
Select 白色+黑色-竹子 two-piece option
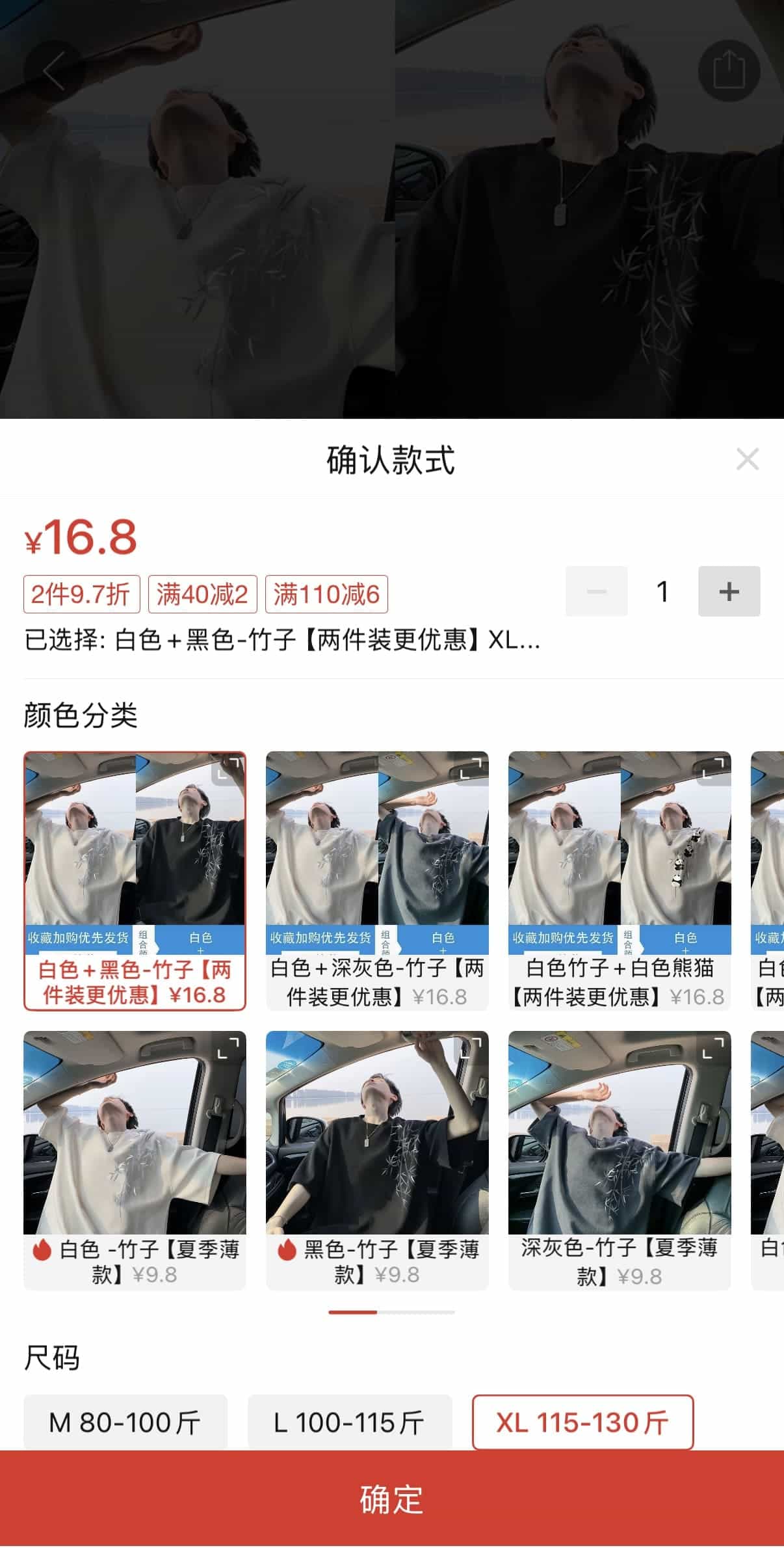coord(135,880)
